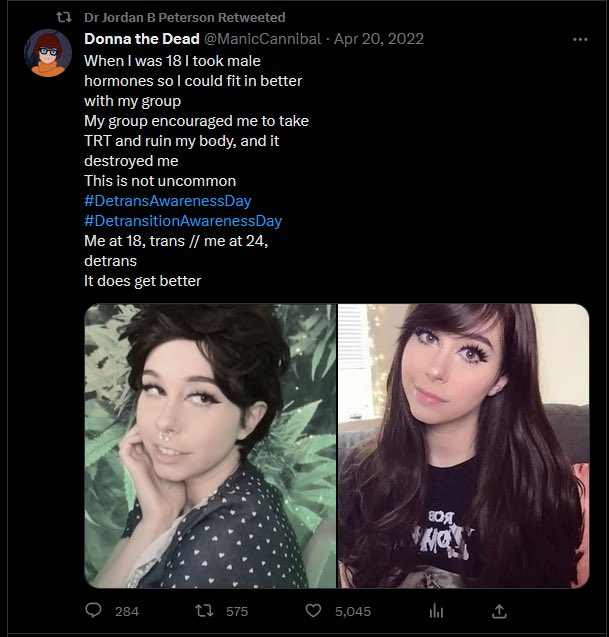Reply to Donna the Dead's tweet
This screenshot has width=609, height=637.
point(95,611)
